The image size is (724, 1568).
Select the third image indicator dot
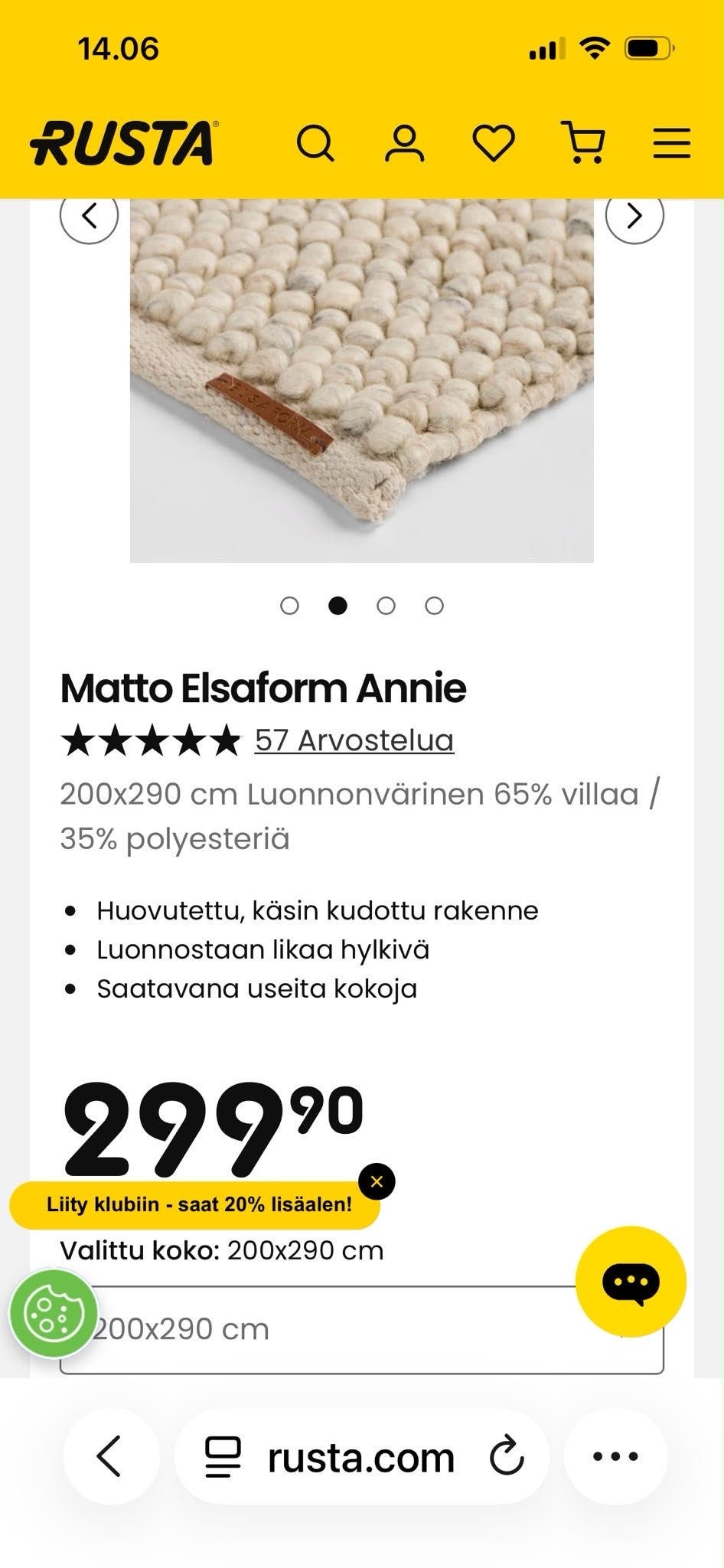pyautogui.click(x=386, y=606)
